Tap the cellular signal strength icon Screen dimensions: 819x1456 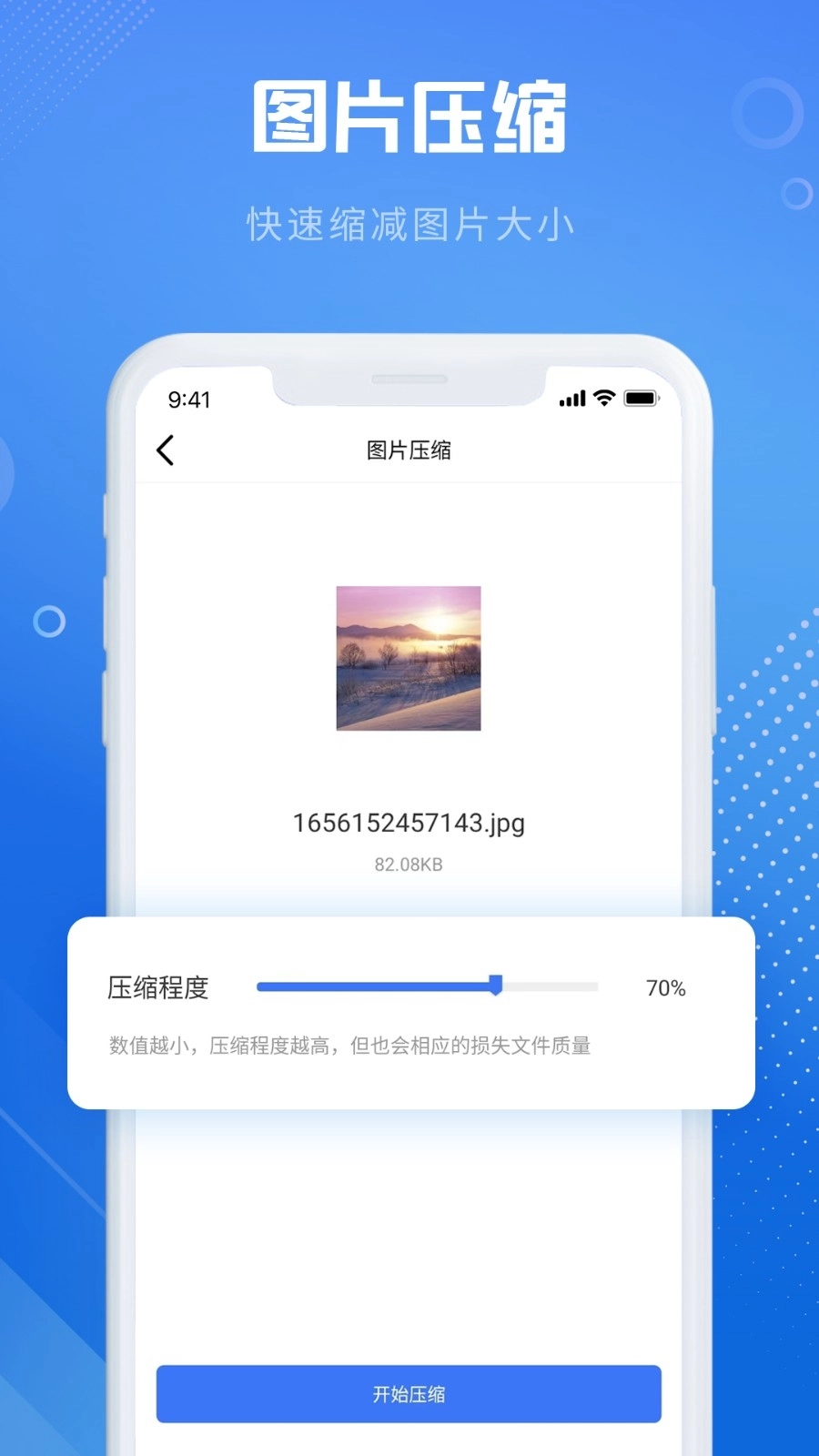571,398
